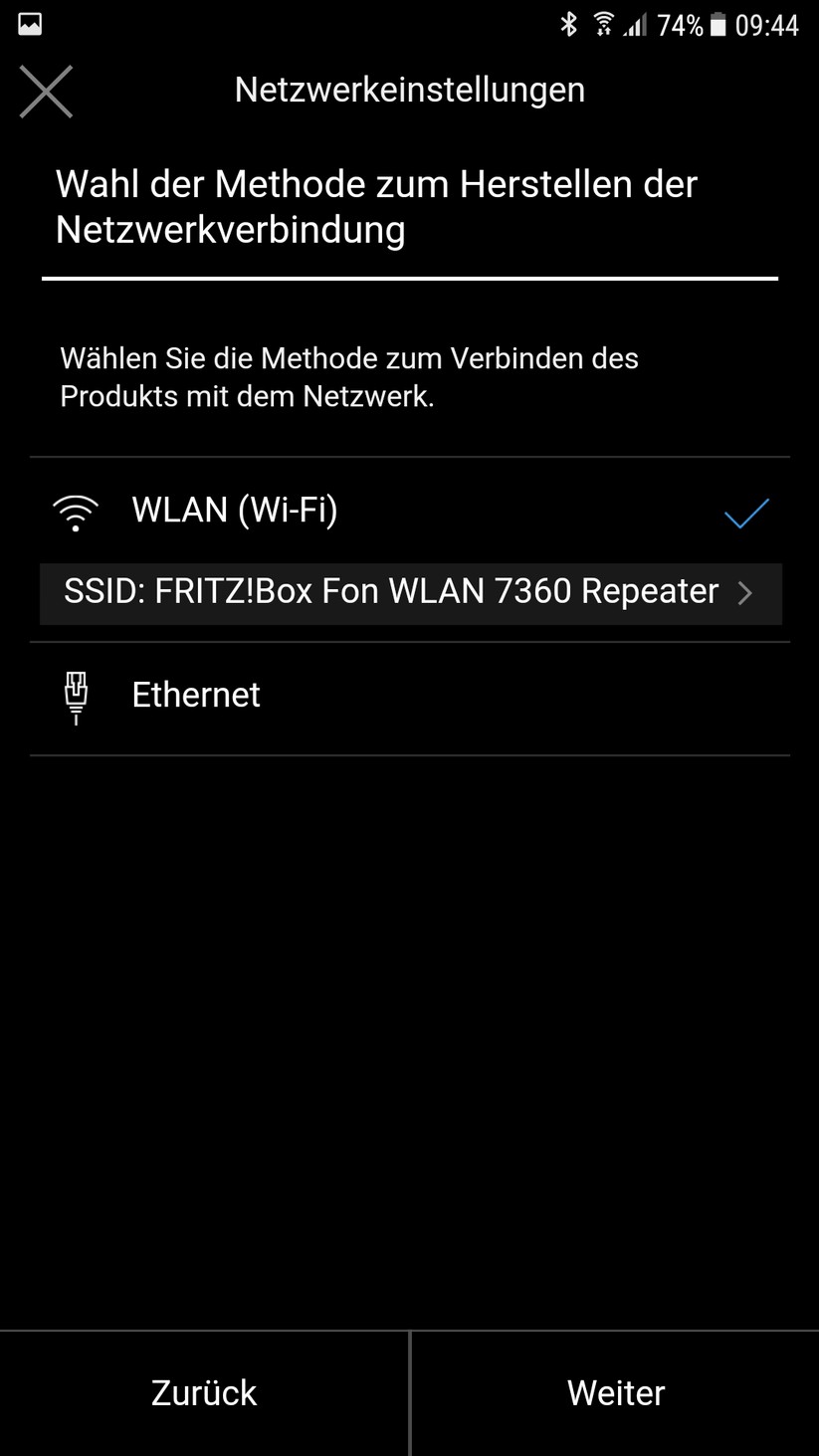Go back with the Zurück button

pos(204,1392)
